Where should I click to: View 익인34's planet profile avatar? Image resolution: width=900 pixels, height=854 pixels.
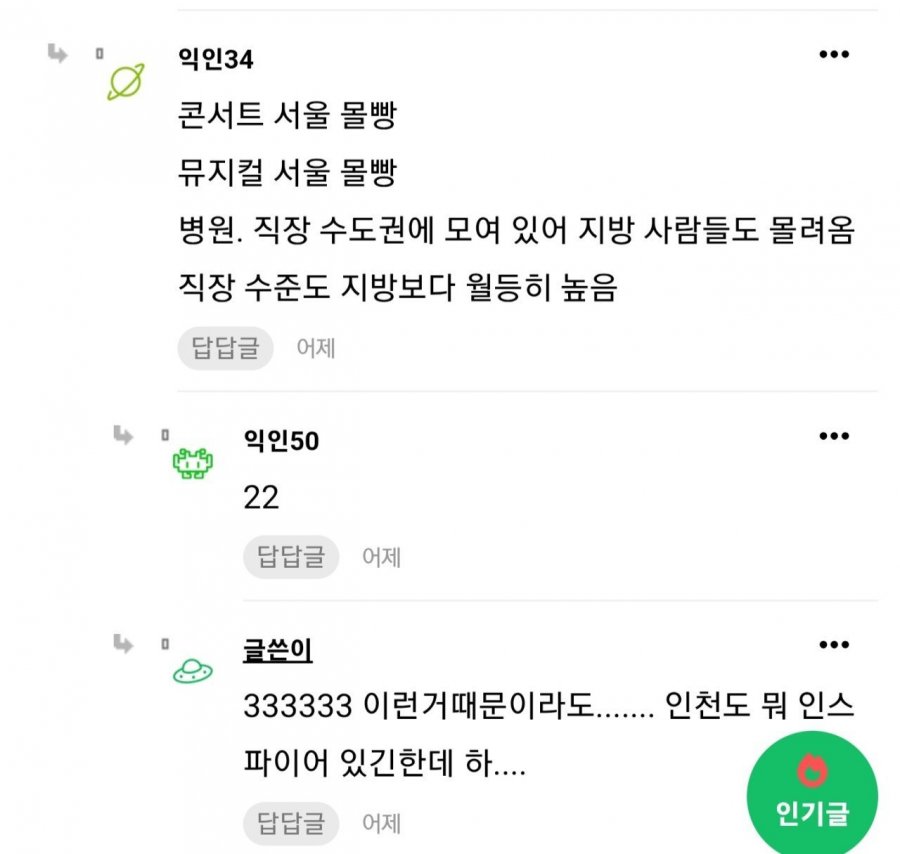126,82
